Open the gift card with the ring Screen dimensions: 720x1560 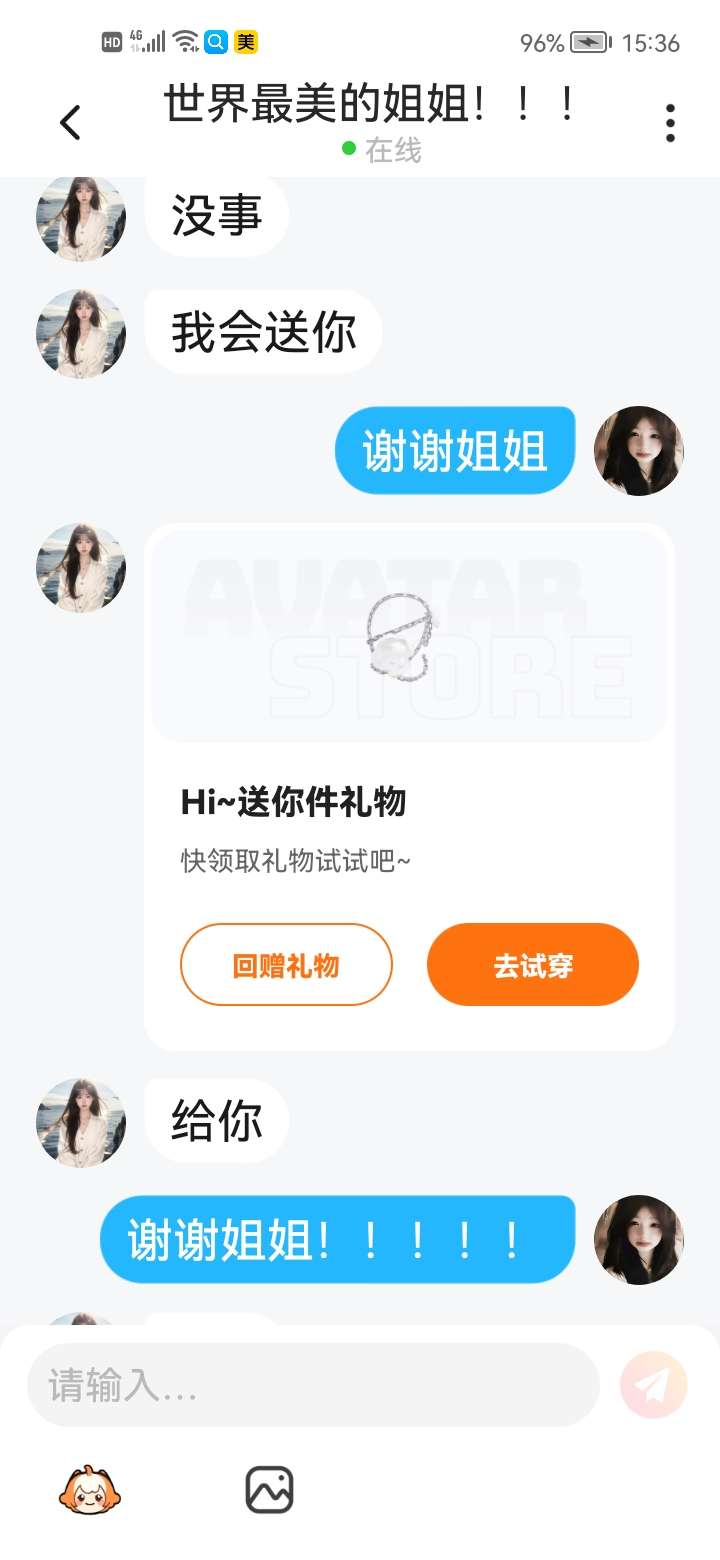409,635
